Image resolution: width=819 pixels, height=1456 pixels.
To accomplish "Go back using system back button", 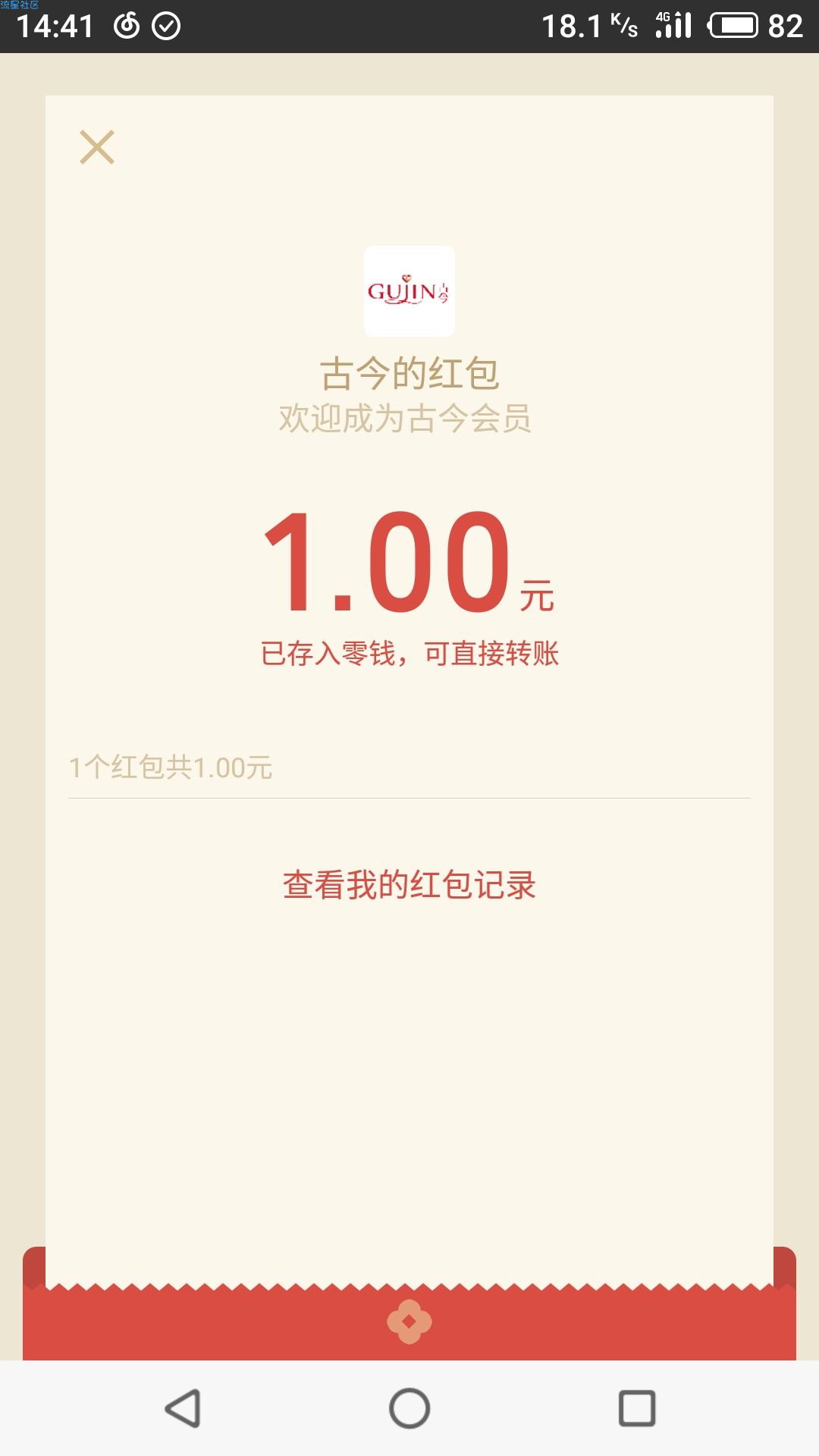I will pos(183,1408).
